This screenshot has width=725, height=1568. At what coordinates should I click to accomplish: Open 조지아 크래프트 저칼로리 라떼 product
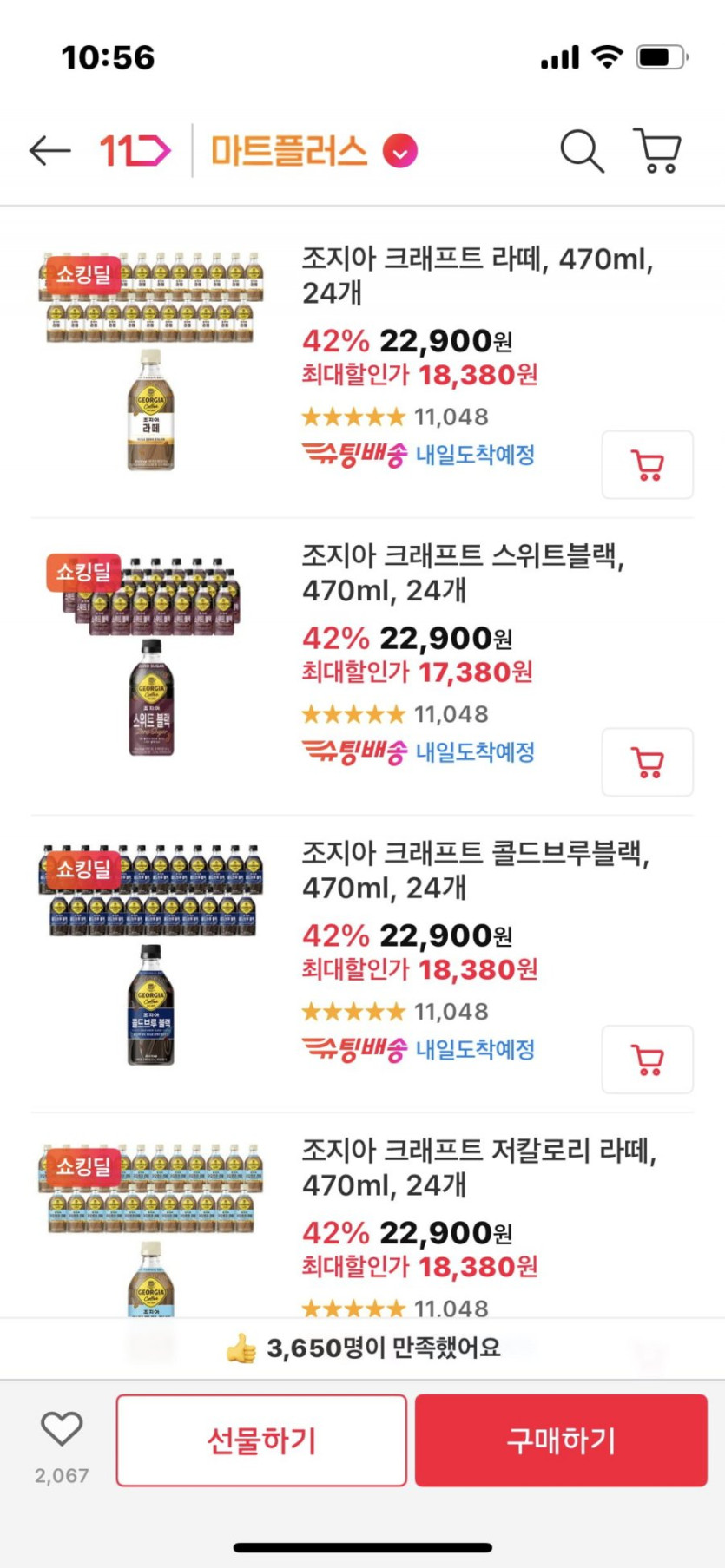(478, 1167)
